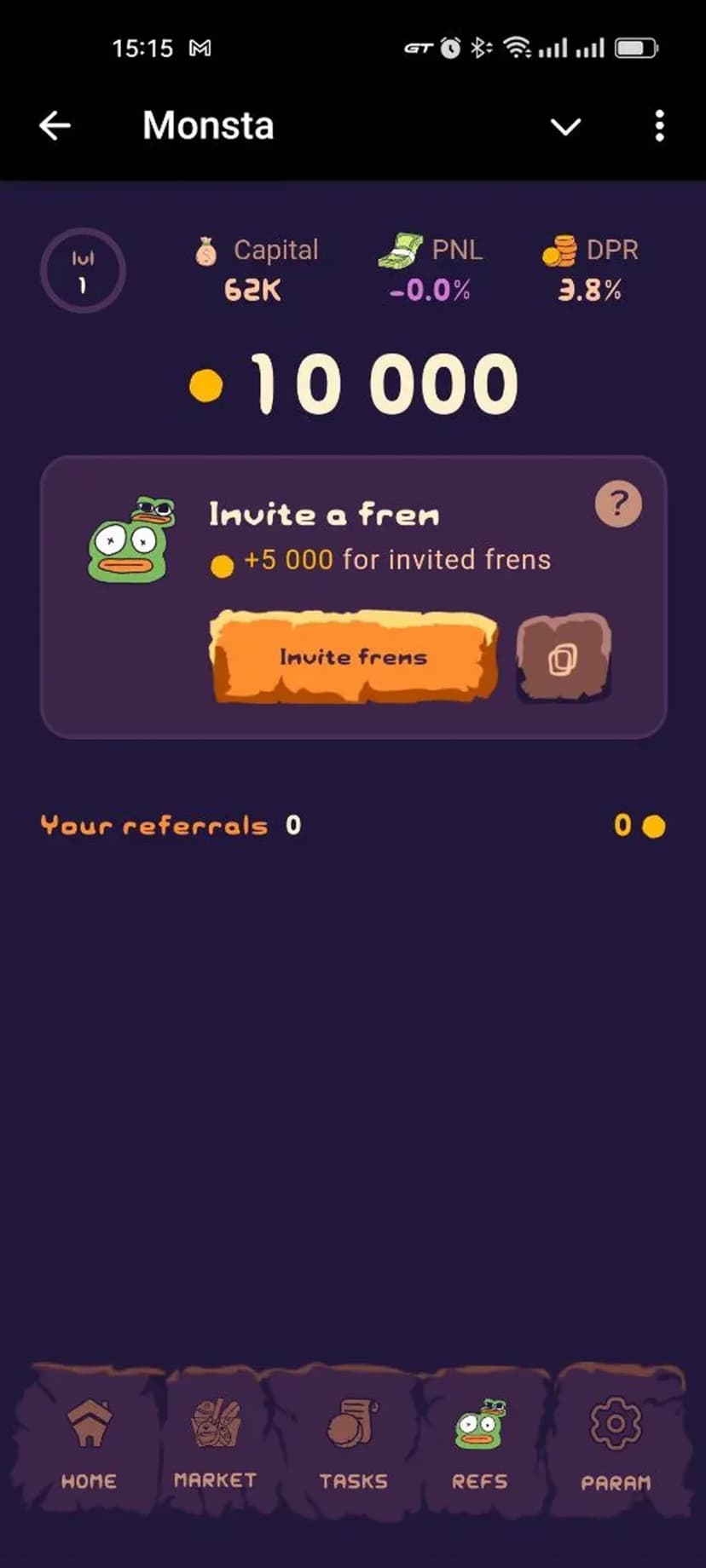
Task: Tap the Invite frens button
Action: (x=353, y=657)
